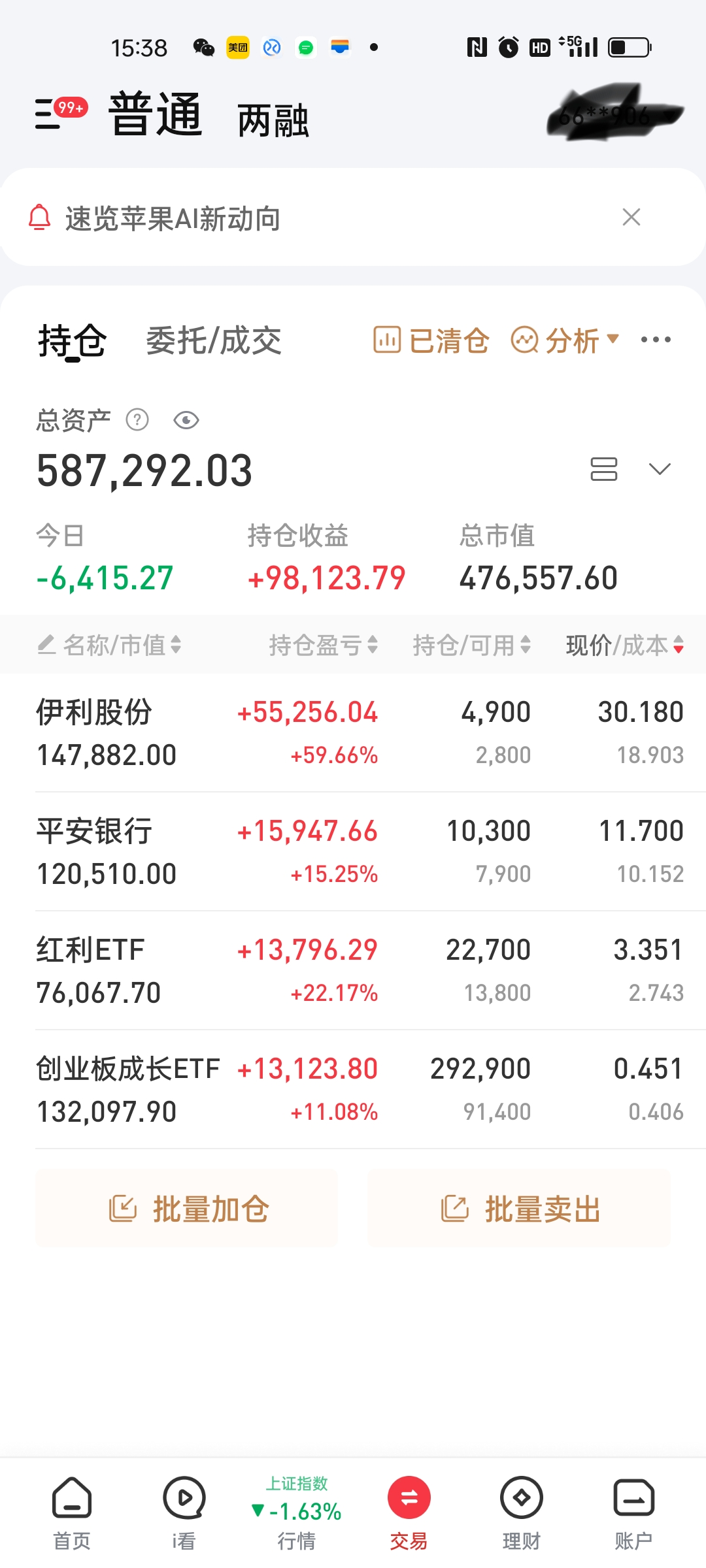Image resolution: width=706 pixels, height=1568 pixels.
Task: Expand the 分析 dropdown
Action: click(x=565, y=340)
